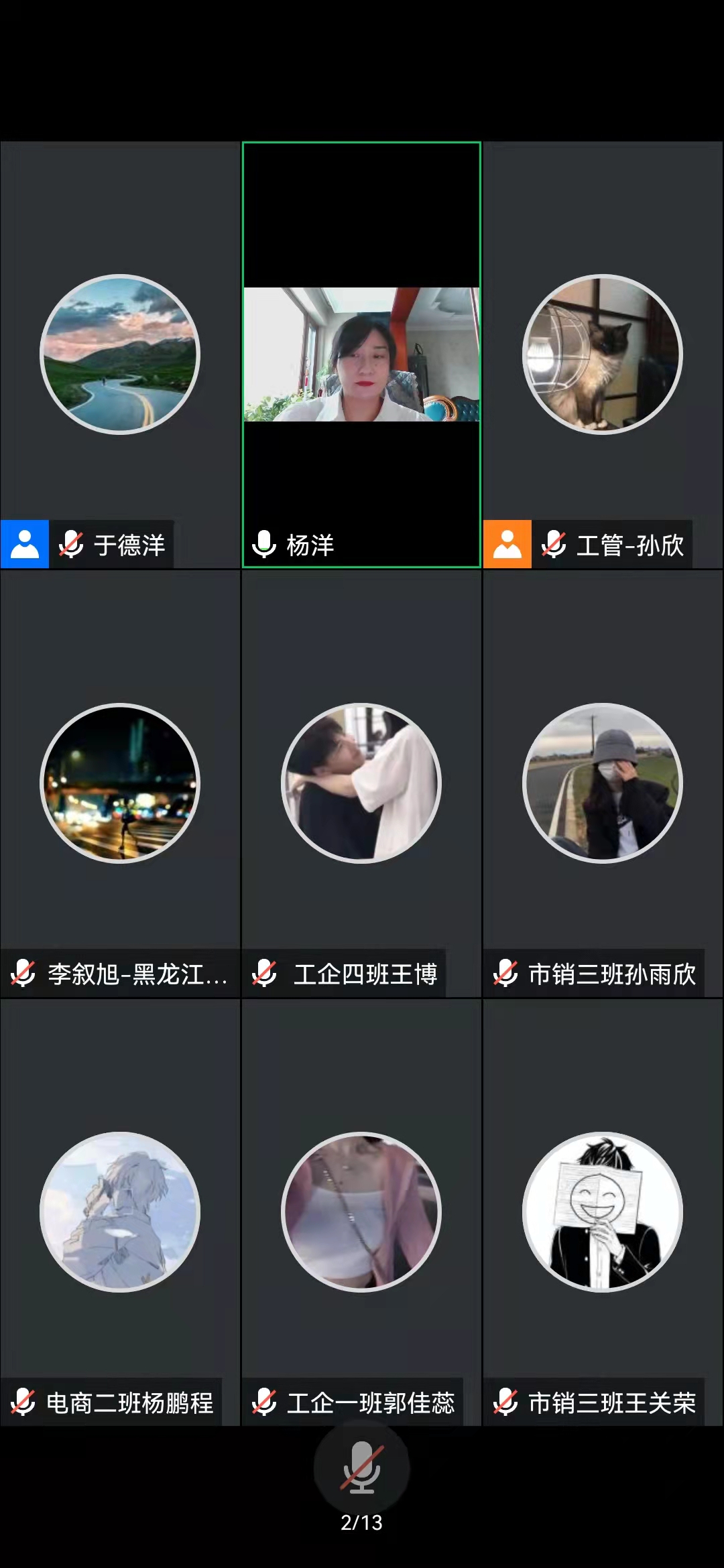Select 杨洋's live video tile
The image size is (724, 1568).
pyautogui.click(x=361, y=354)
